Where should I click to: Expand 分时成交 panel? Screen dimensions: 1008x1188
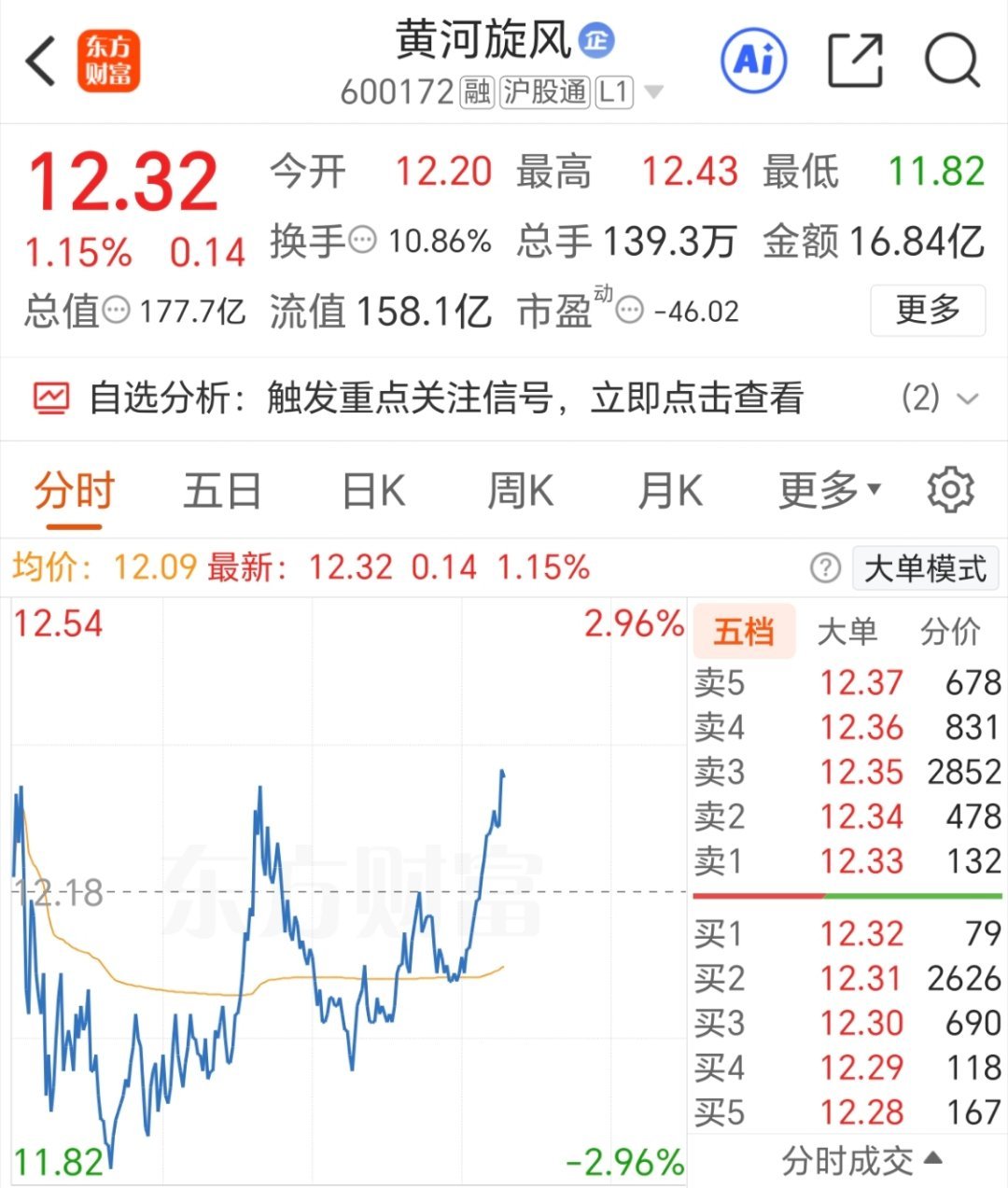(x=861, y=1161)
